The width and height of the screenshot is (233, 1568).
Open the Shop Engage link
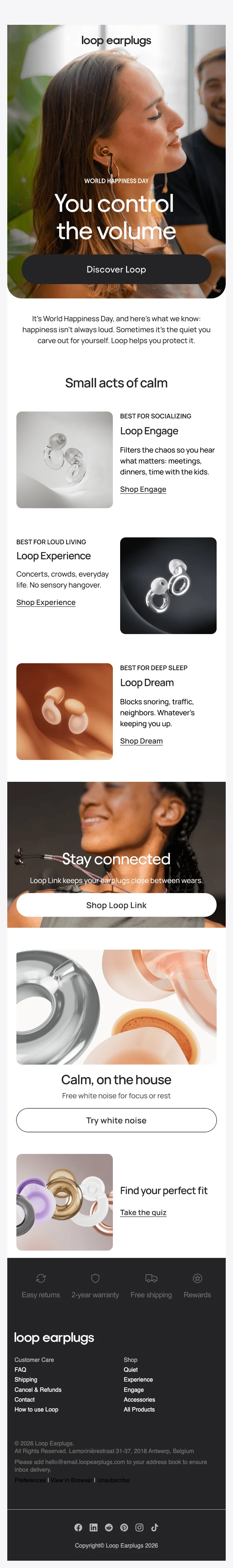143,489
